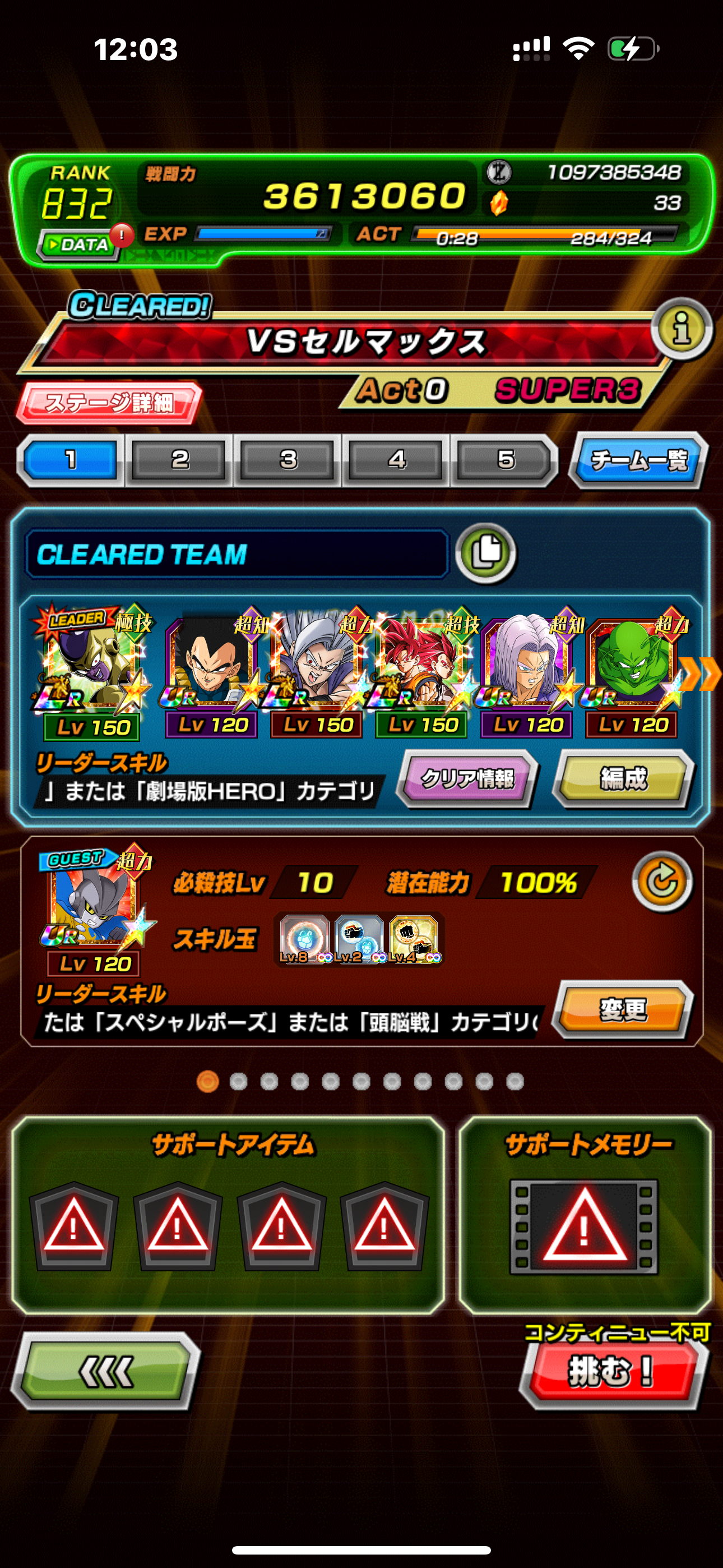The image size is (723, 1568).
Task: Copy the cleared team
Action: pos(486,552)
